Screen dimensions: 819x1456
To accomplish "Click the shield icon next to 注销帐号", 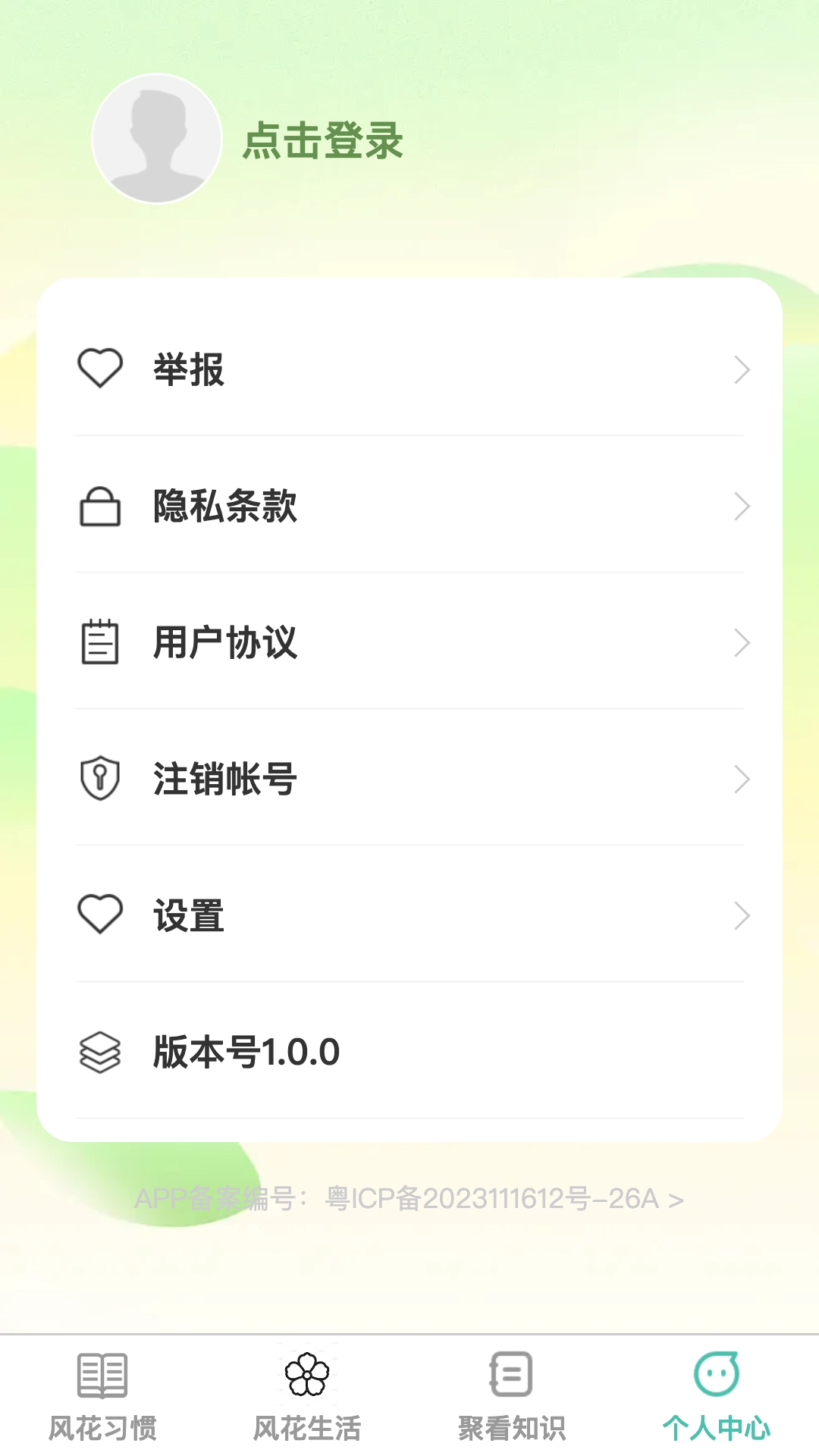I will tap(99, 779).
